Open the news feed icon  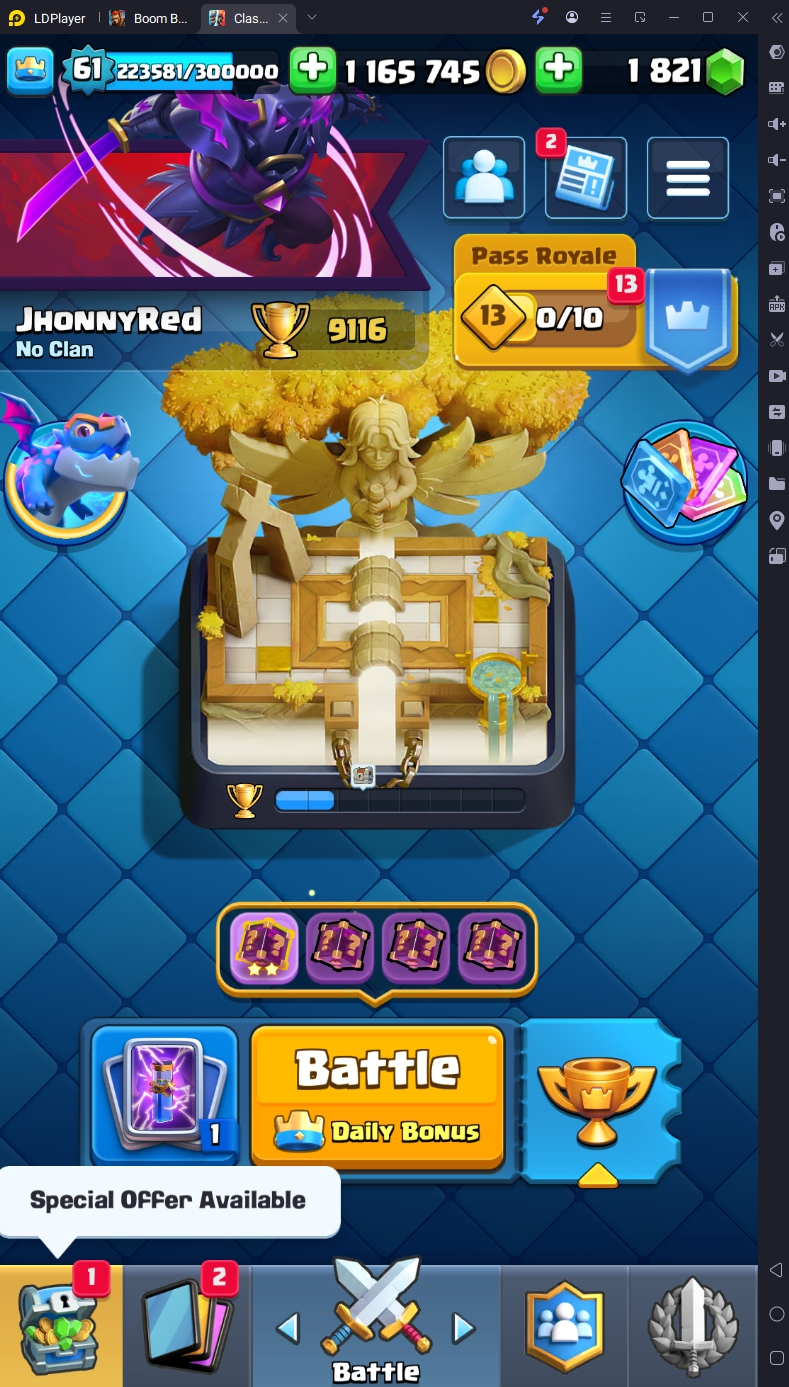[586, 179]
